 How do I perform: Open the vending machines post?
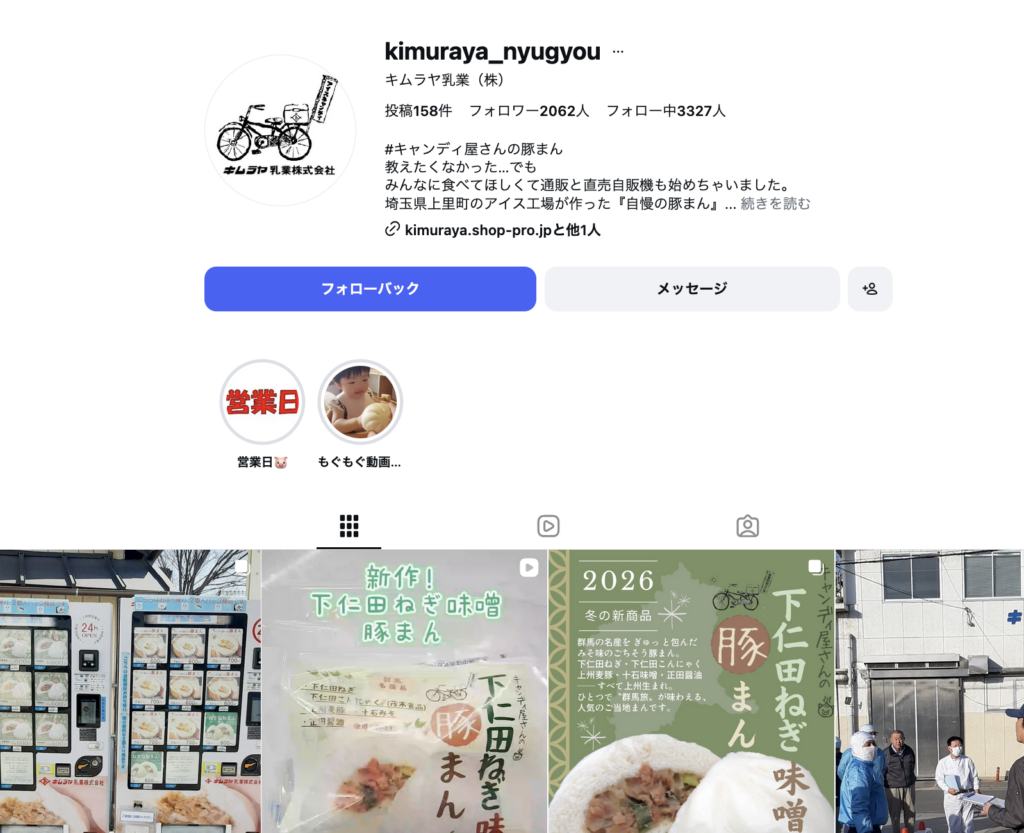click(x=130, y=690)
